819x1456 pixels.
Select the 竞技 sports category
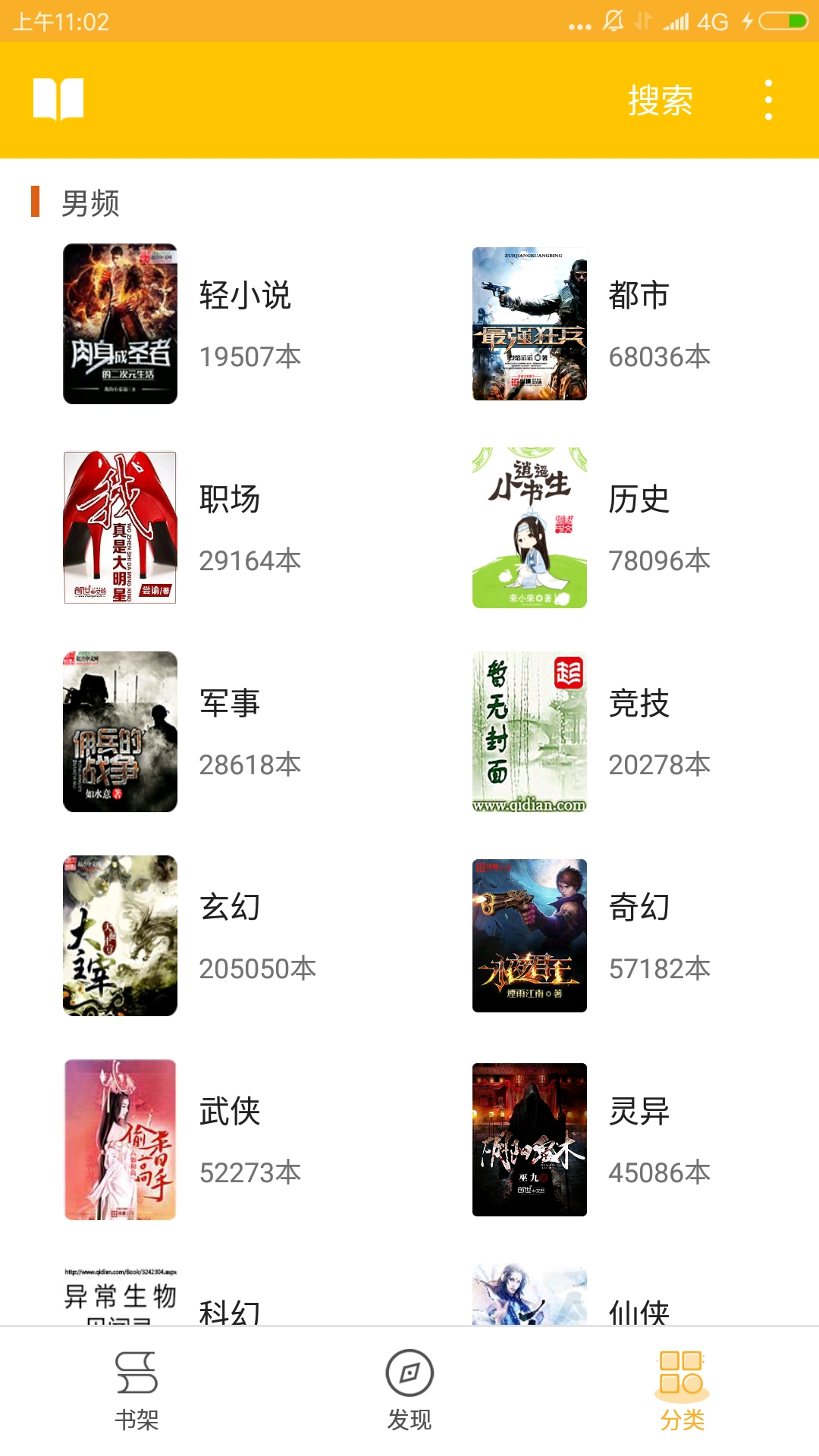click(639, 704)
